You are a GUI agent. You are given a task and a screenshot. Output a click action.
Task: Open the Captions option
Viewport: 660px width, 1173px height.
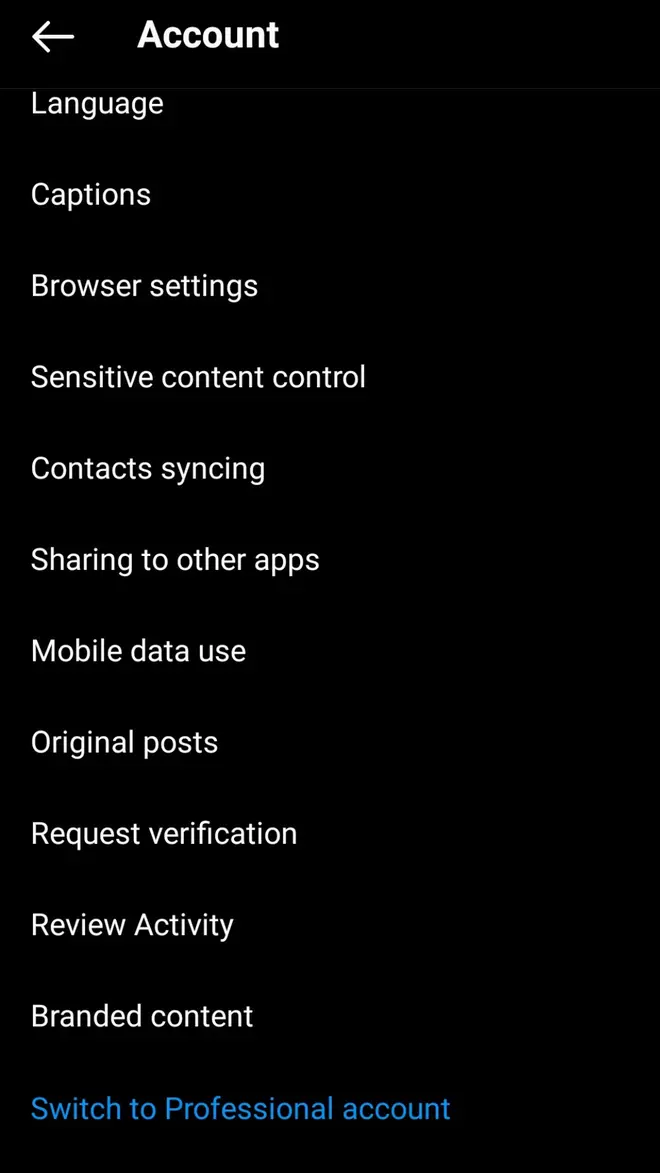330,195
